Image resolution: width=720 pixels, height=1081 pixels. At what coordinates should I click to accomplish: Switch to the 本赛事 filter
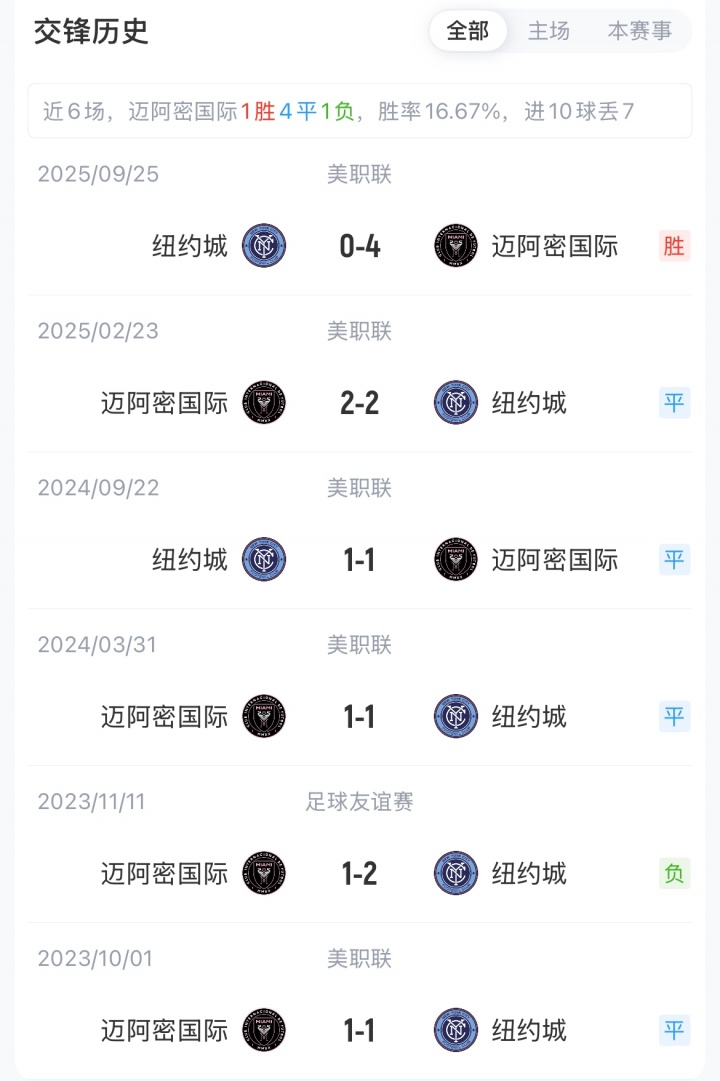coord(640,31)
